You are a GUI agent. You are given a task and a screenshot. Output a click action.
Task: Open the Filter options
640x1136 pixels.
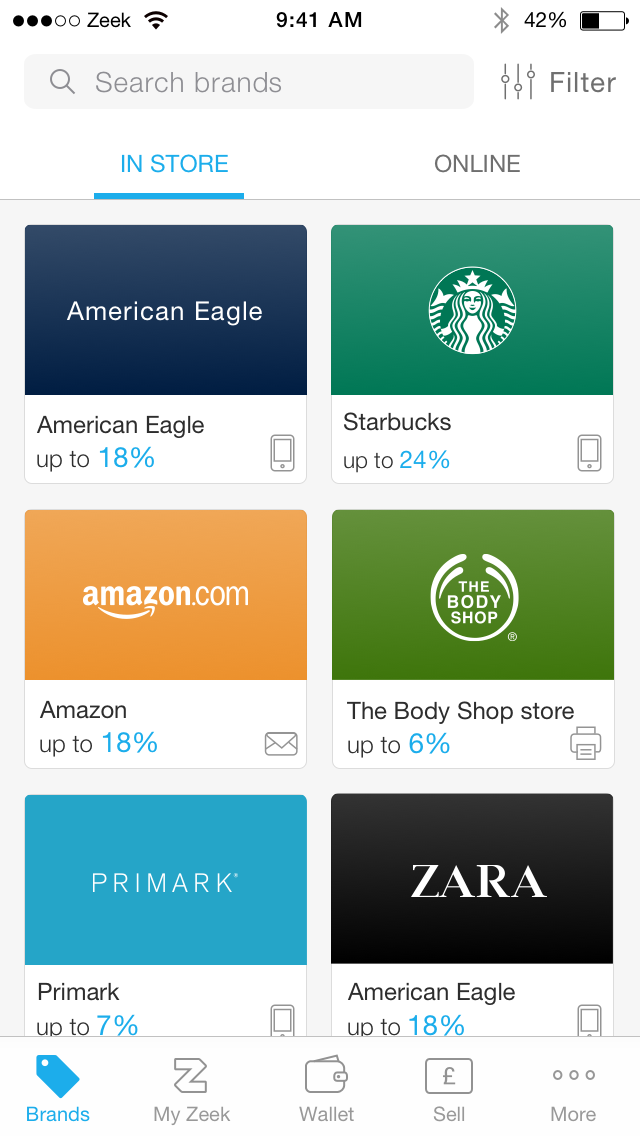click(558, 82)
